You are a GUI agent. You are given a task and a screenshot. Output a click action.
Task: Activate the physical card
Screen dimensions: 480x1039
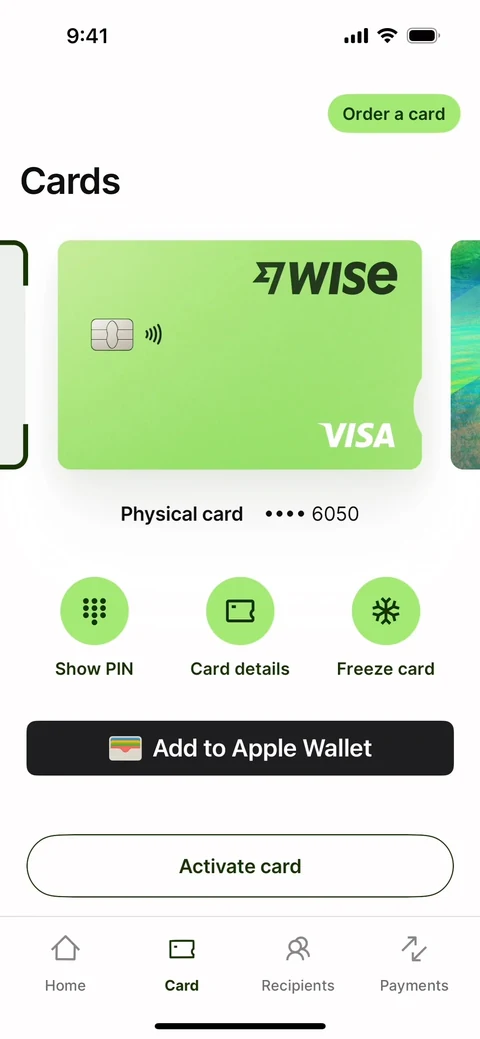(240, 866)
